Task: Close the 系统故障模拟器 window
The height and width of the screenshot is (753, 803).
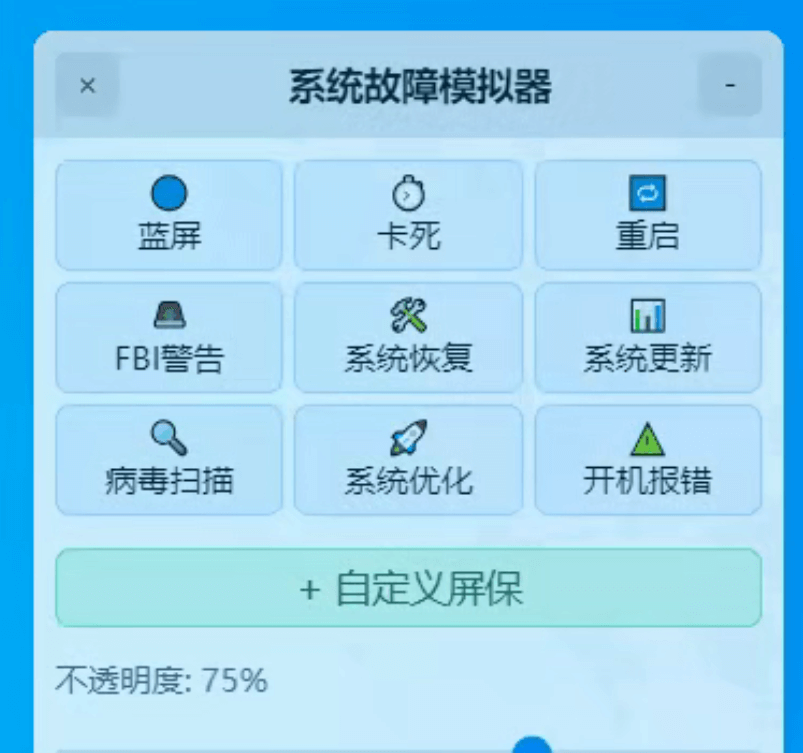Action: (x=87, y=85)
